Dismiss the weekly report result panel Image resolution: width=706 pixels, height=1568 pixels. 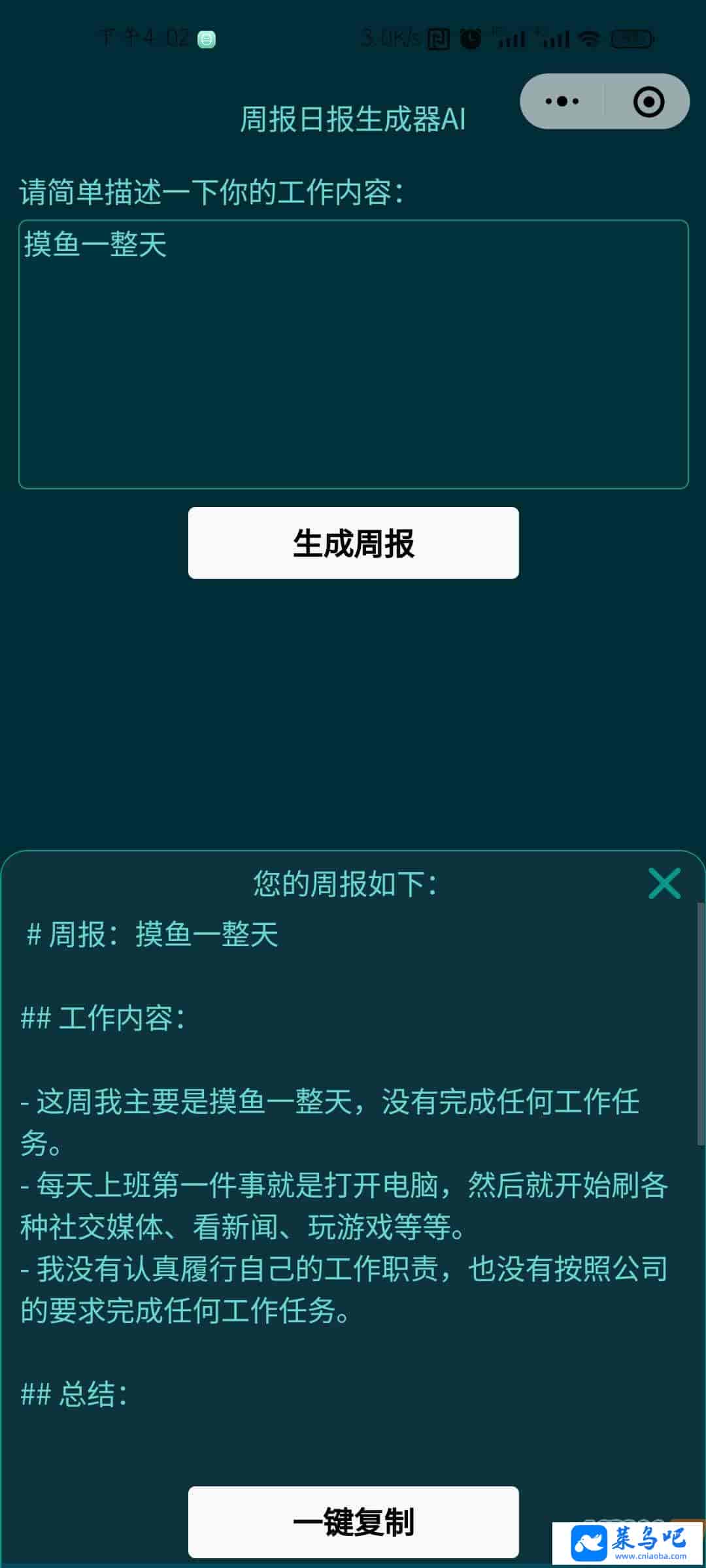664,883
